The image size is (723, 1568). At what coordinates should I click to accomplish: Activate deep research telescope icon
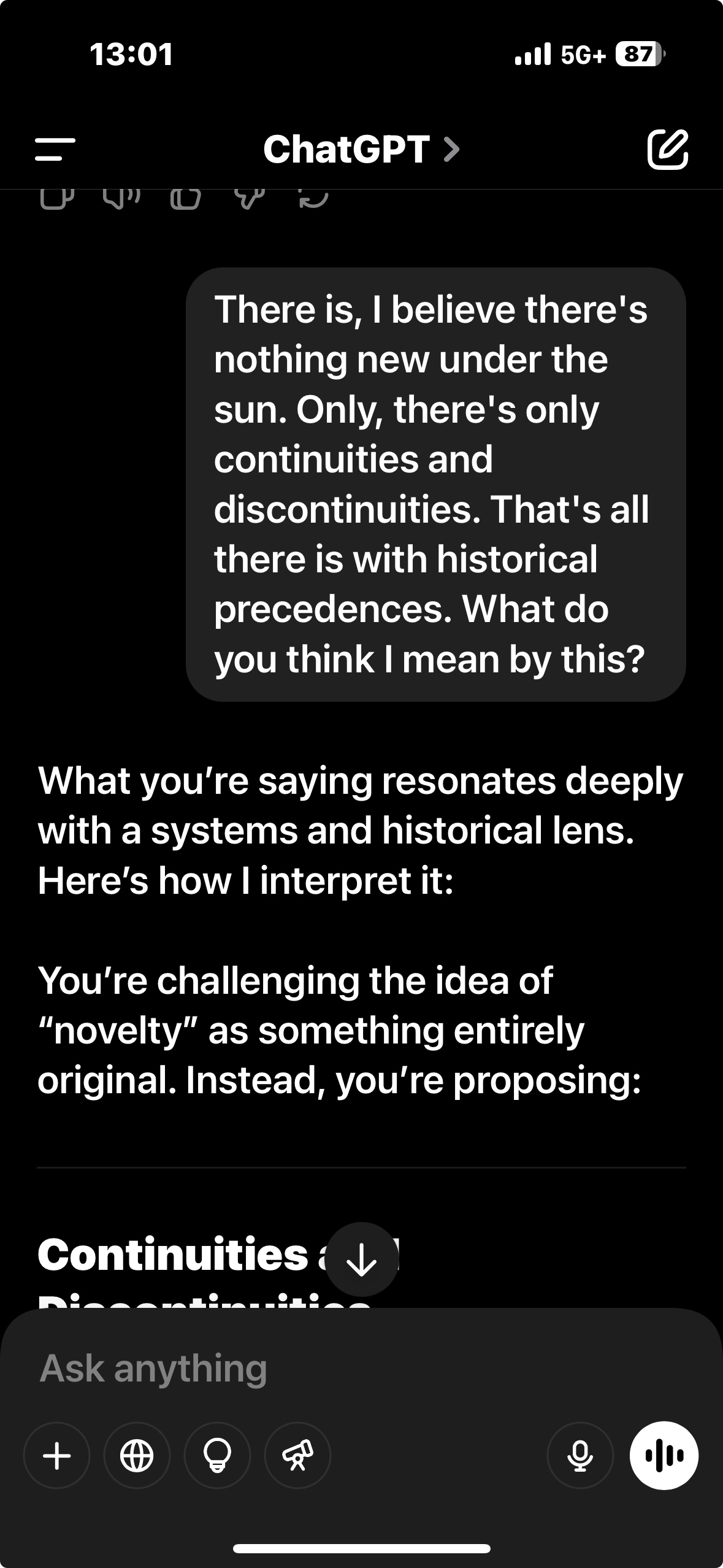point(298,1455)
